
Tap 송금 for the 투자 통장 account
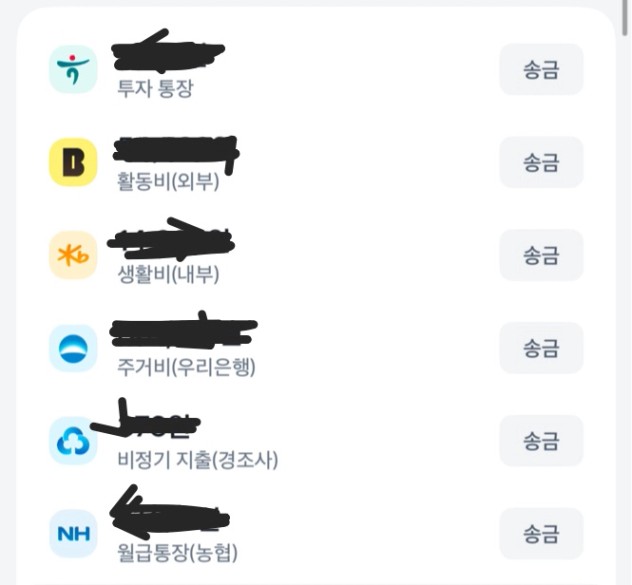tap(541, 69)
